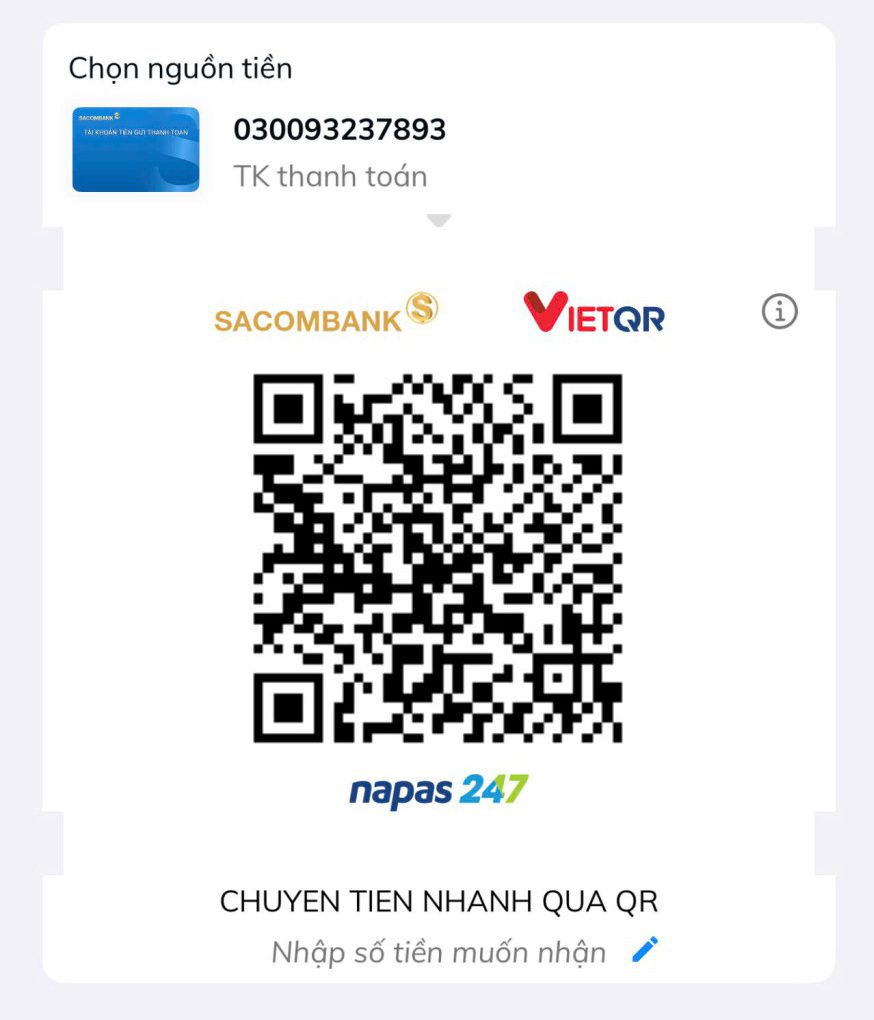Edit the amount to receive
Image resolution: width=874 pixels, height=1020 pixels.
tap(646, 950)
